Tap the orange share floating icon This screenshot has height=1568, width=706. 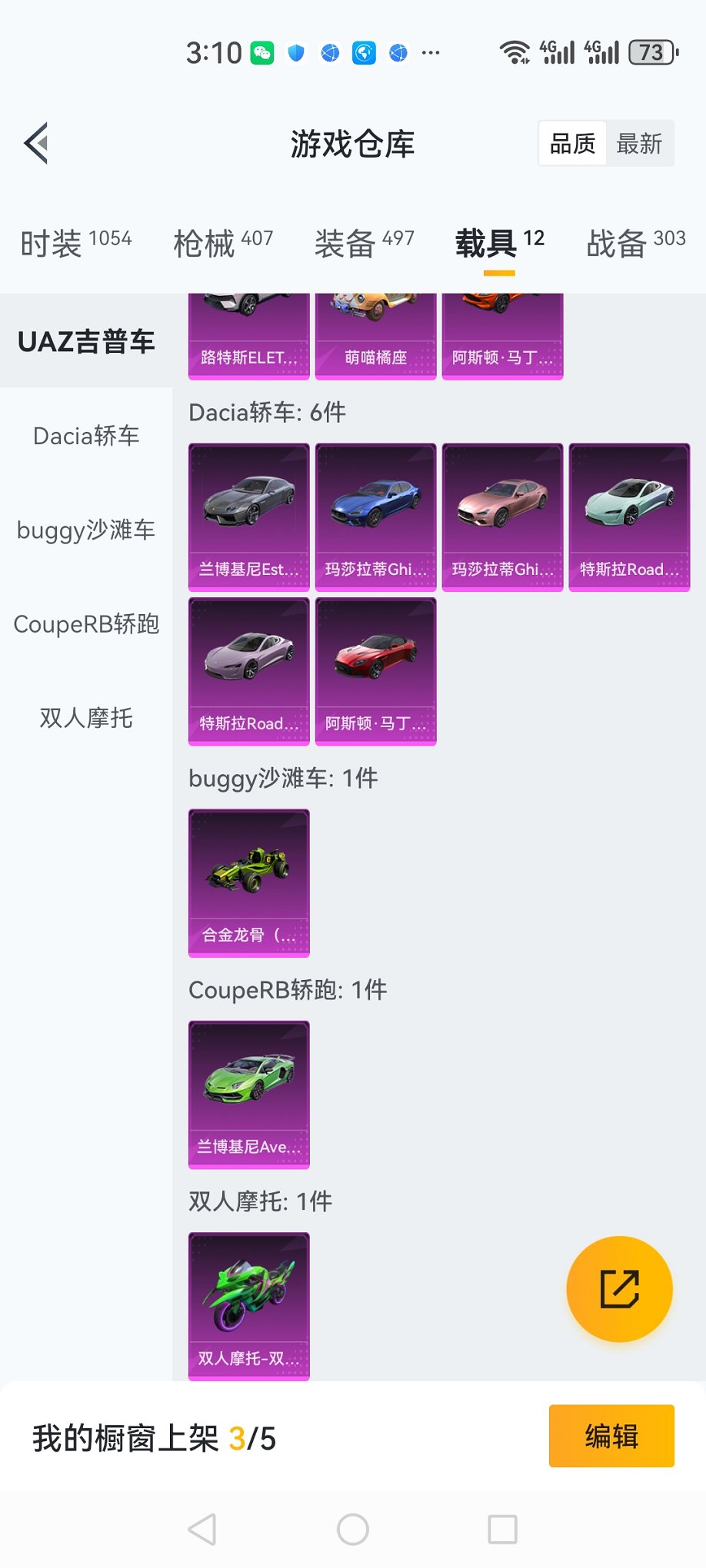click(x=620, y=1289)
